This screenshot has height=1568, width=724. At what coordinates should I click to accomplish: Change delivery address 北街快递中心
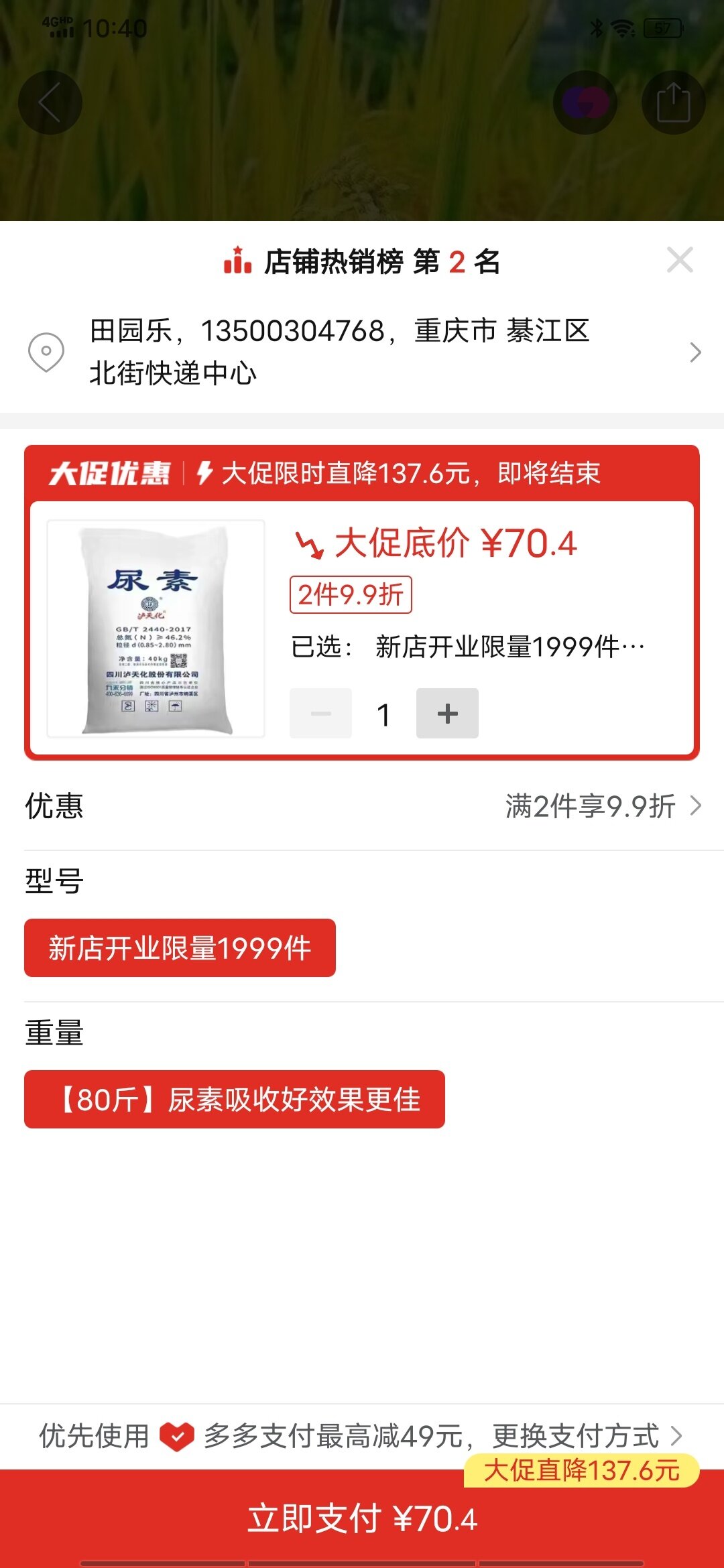362,352
